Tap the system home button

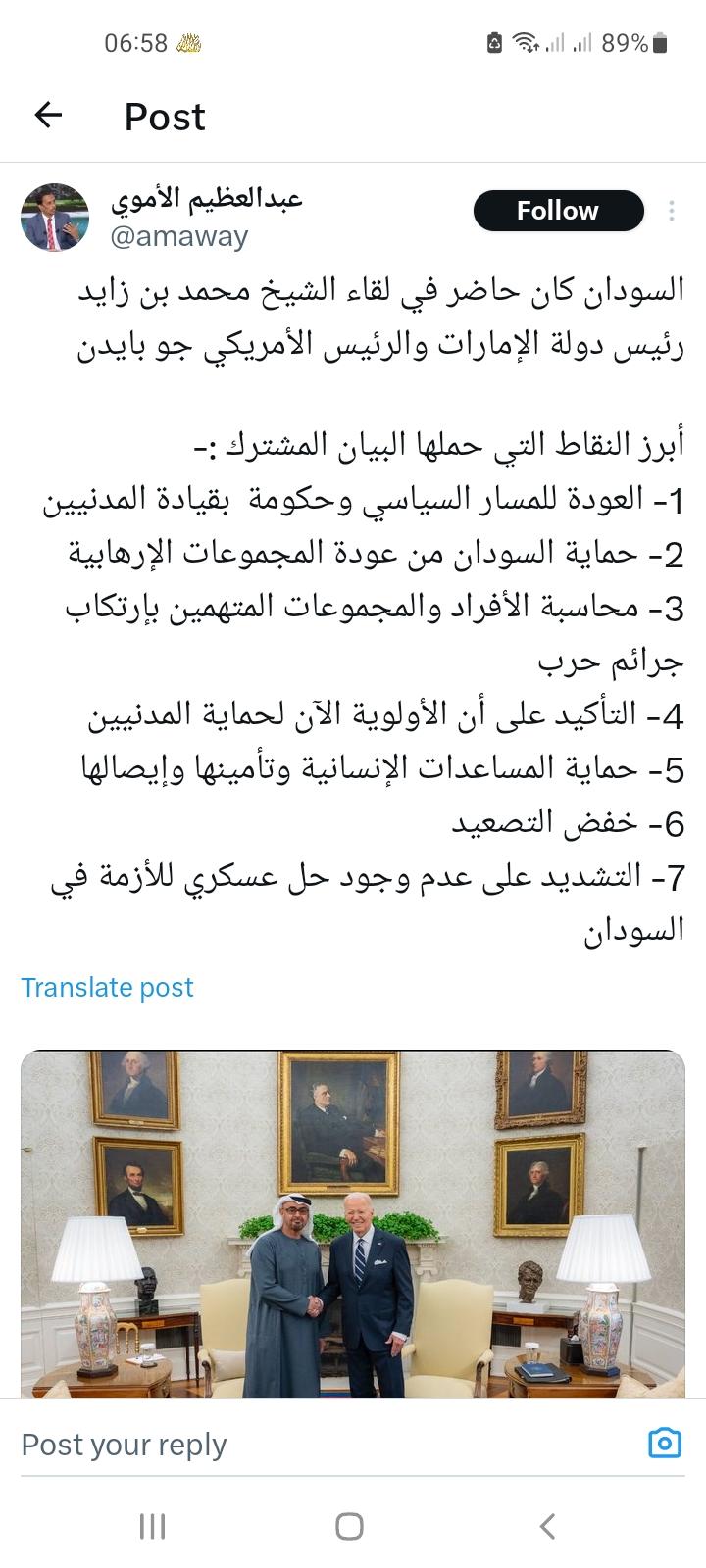click(x=350, y=1526)
